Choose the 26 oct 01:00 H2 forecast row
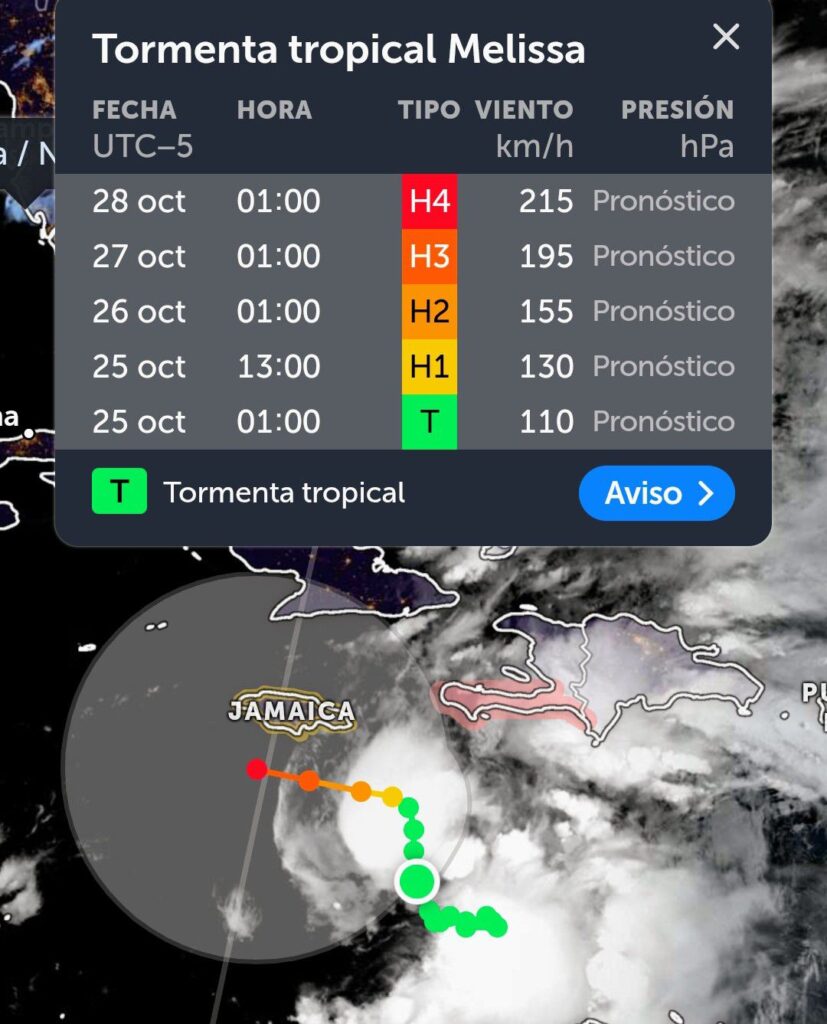 point(412,312)
